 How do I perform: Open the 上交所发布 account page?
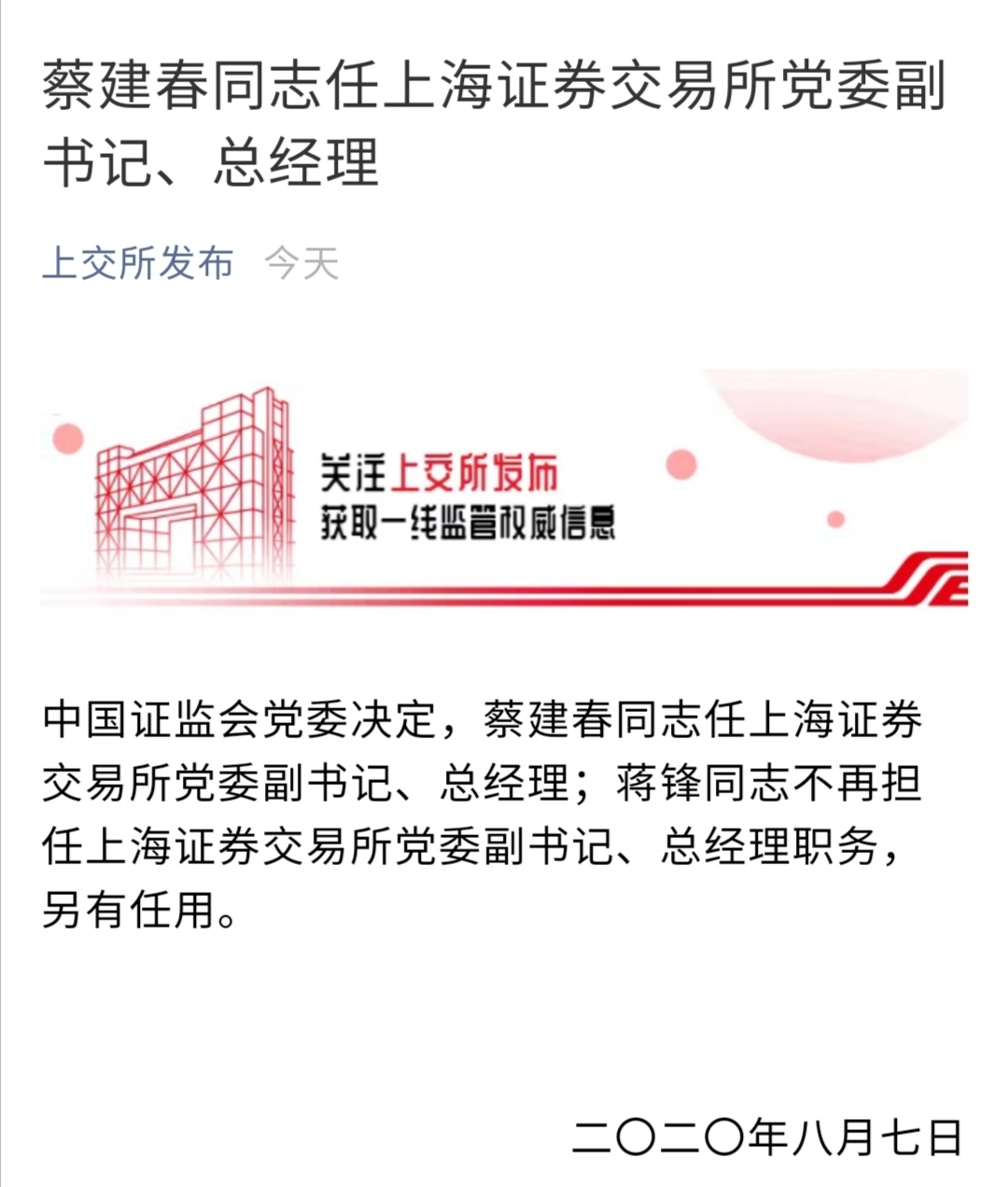pos(138,263)
